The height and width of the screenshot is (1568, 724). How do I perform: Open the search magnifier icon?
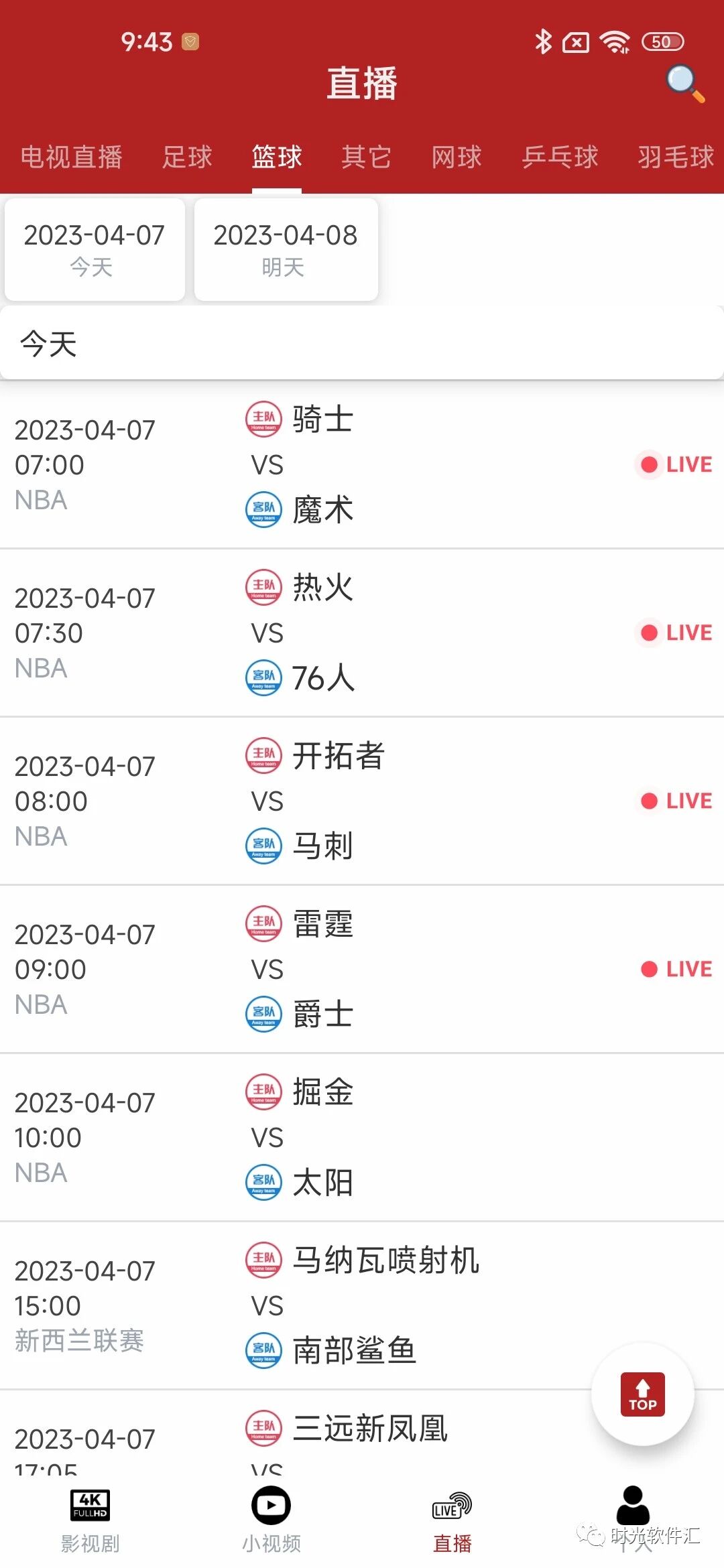click(684, 83)
